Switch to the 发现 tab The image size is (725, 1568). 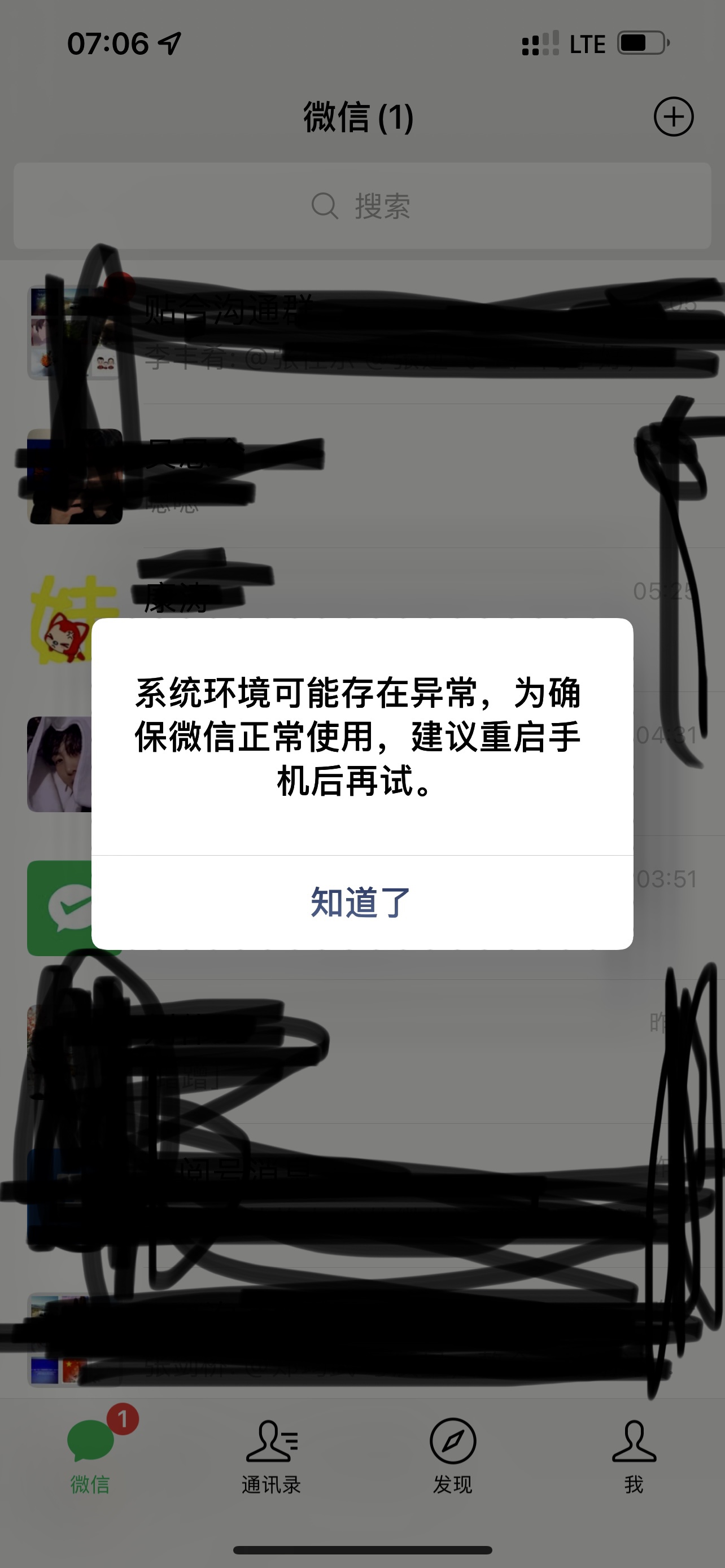point(452,1456)
